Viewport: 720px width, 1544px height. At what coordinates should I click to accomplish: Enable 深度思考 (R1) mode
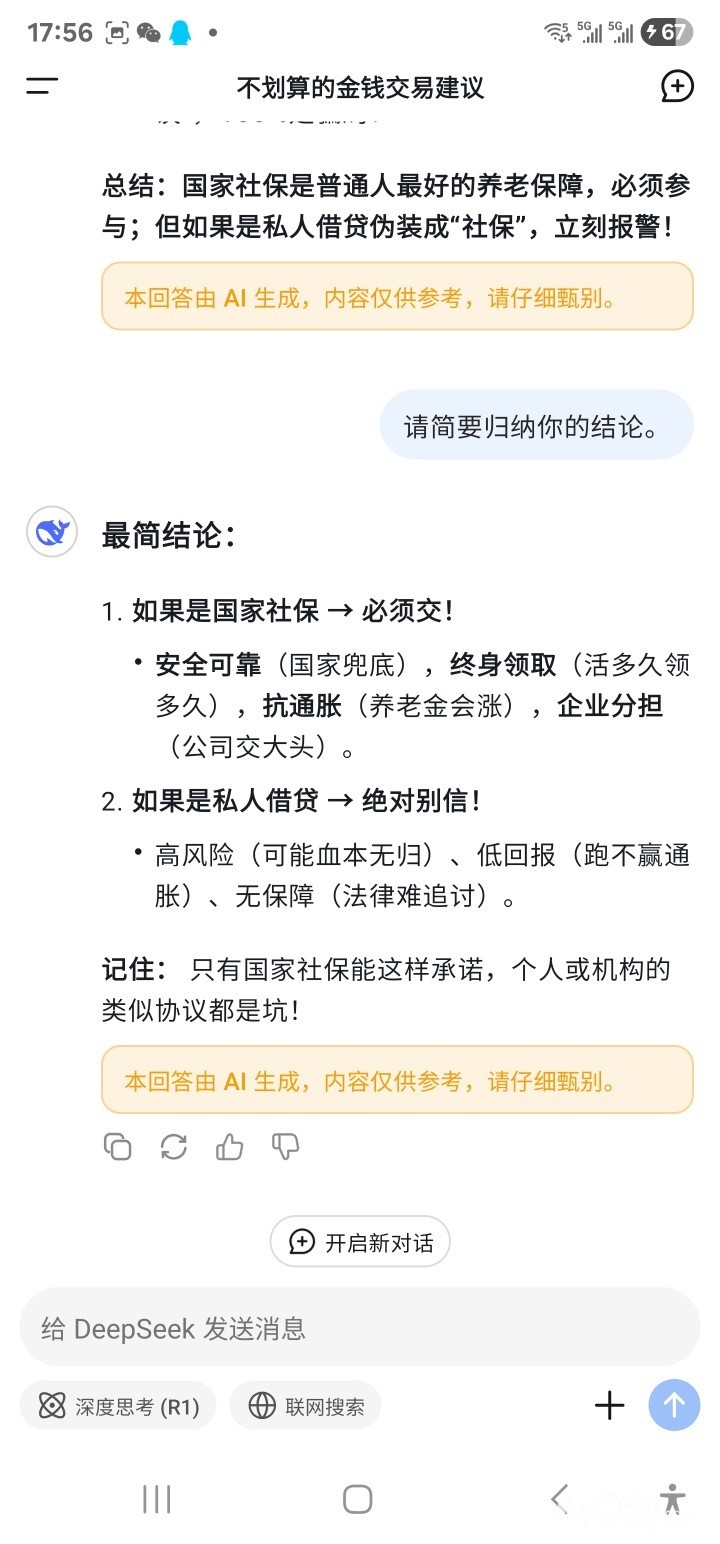pos(118,1406)
